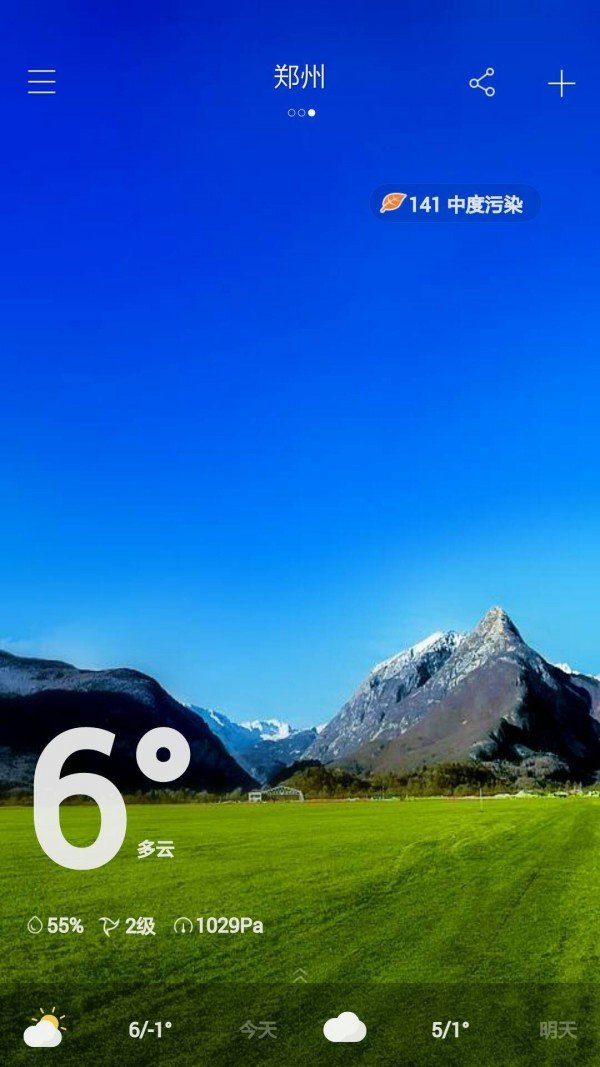This screenshot has width=600, height=1067.
Task: Share the Zhengzhou weather
Action: (x=482, y=83)
